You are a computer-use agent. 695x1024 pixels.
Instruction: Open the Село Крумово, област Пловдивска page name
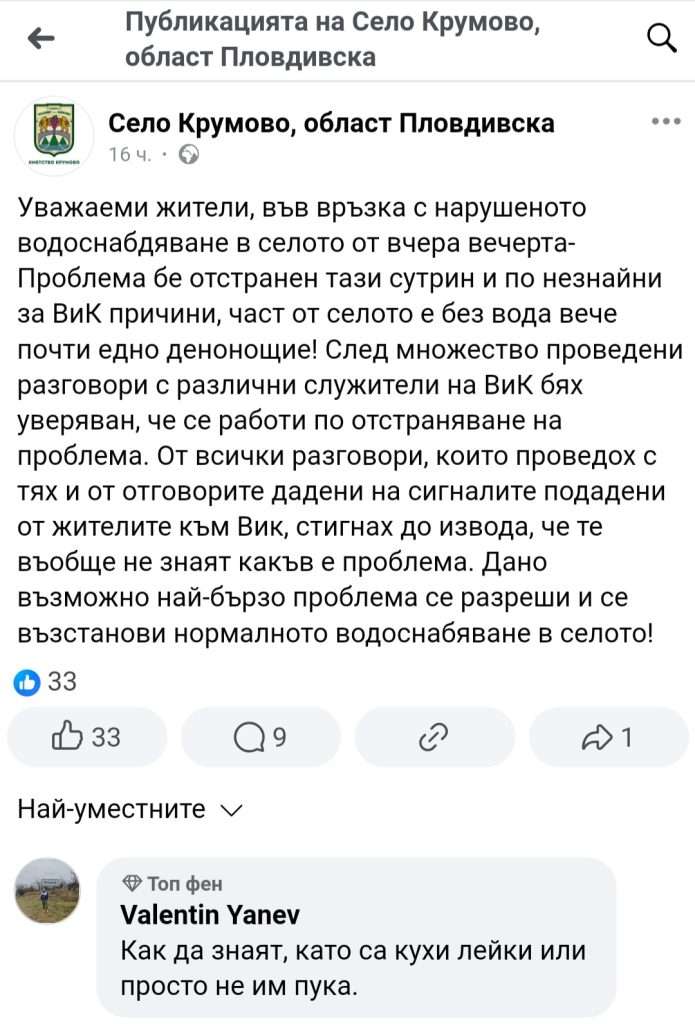click(330, 124)
